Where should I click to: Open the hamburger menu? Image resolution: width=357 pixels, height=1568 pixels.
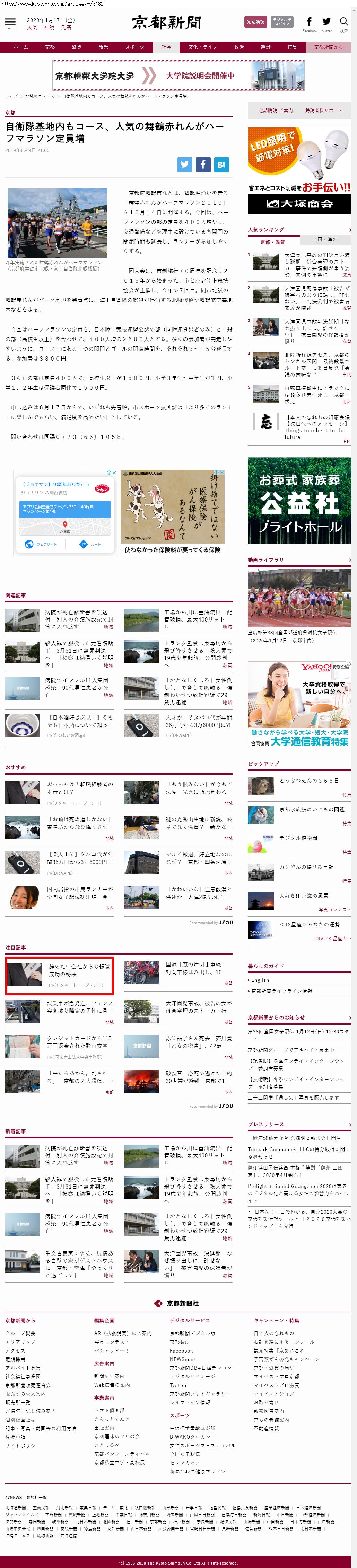click(10, 23)
